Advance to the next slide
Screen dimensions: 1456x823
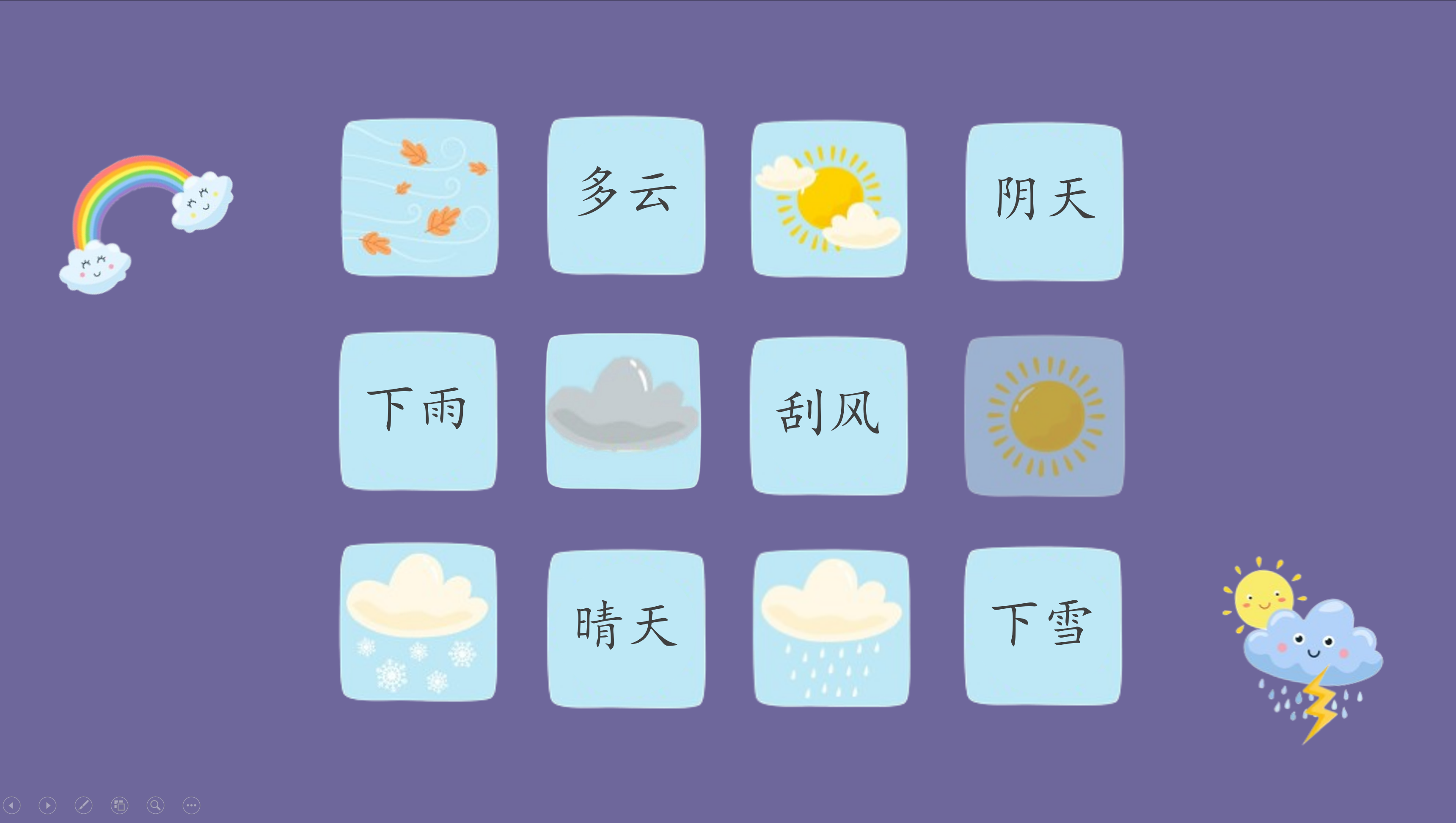(x=47, y=804)
